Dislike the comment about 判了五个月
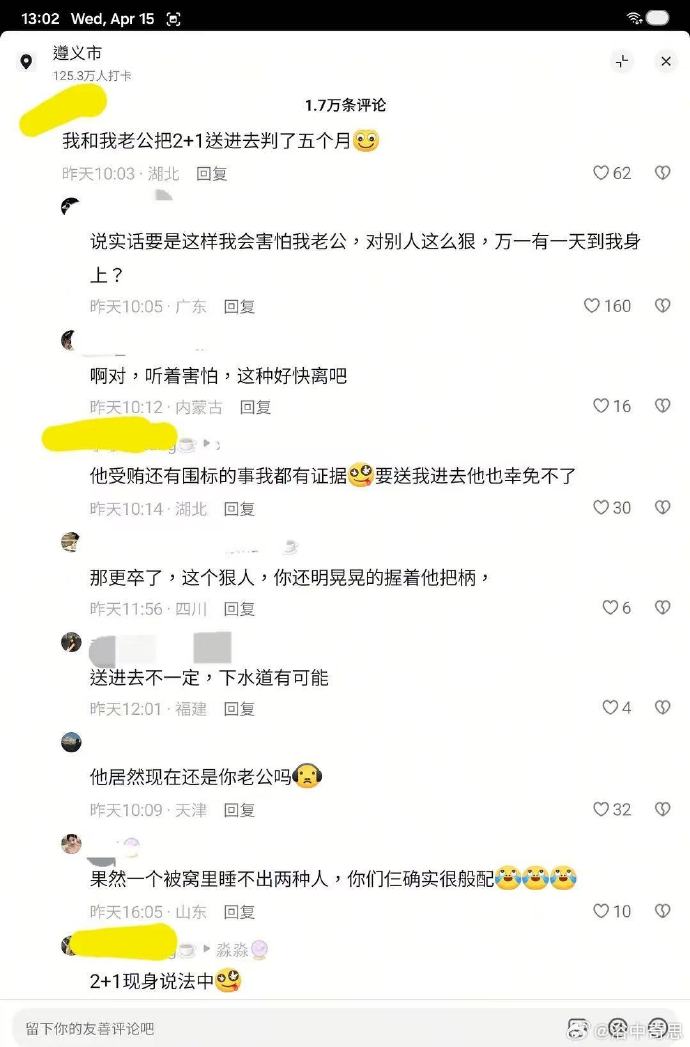690x1047 pixels. tap(662, 173)
